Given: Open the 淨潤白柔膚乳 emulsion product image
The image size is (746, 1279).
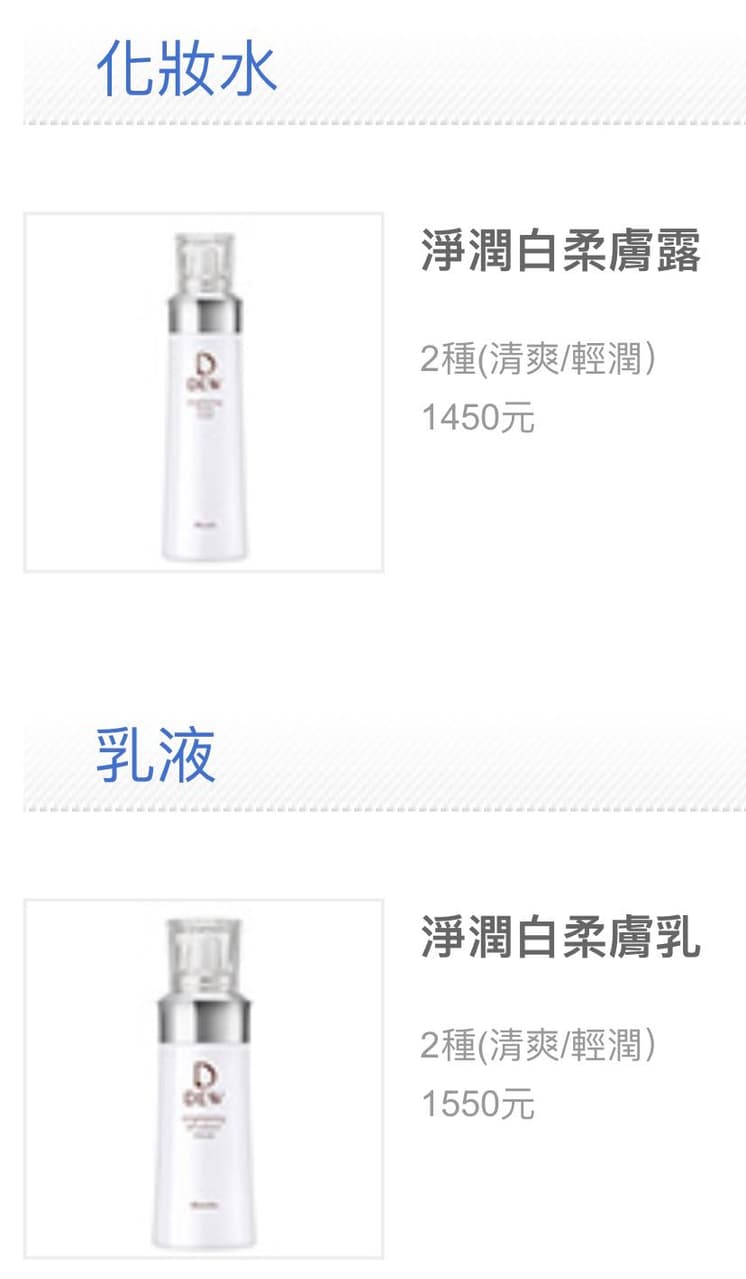Looking at the screenshot, I should point(204,1078).
